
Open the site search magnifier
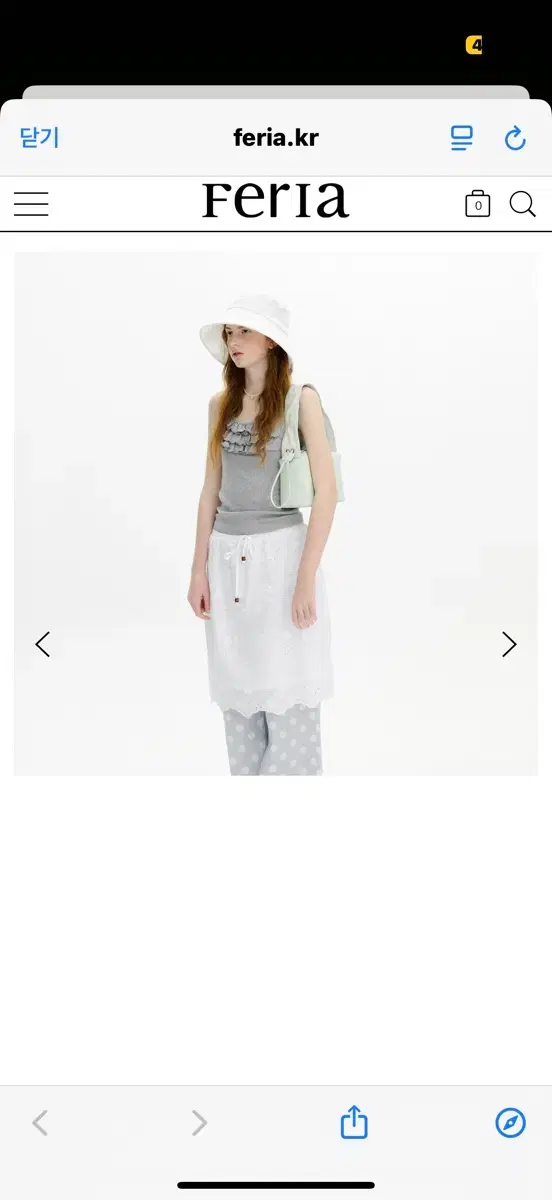(523, 204)
